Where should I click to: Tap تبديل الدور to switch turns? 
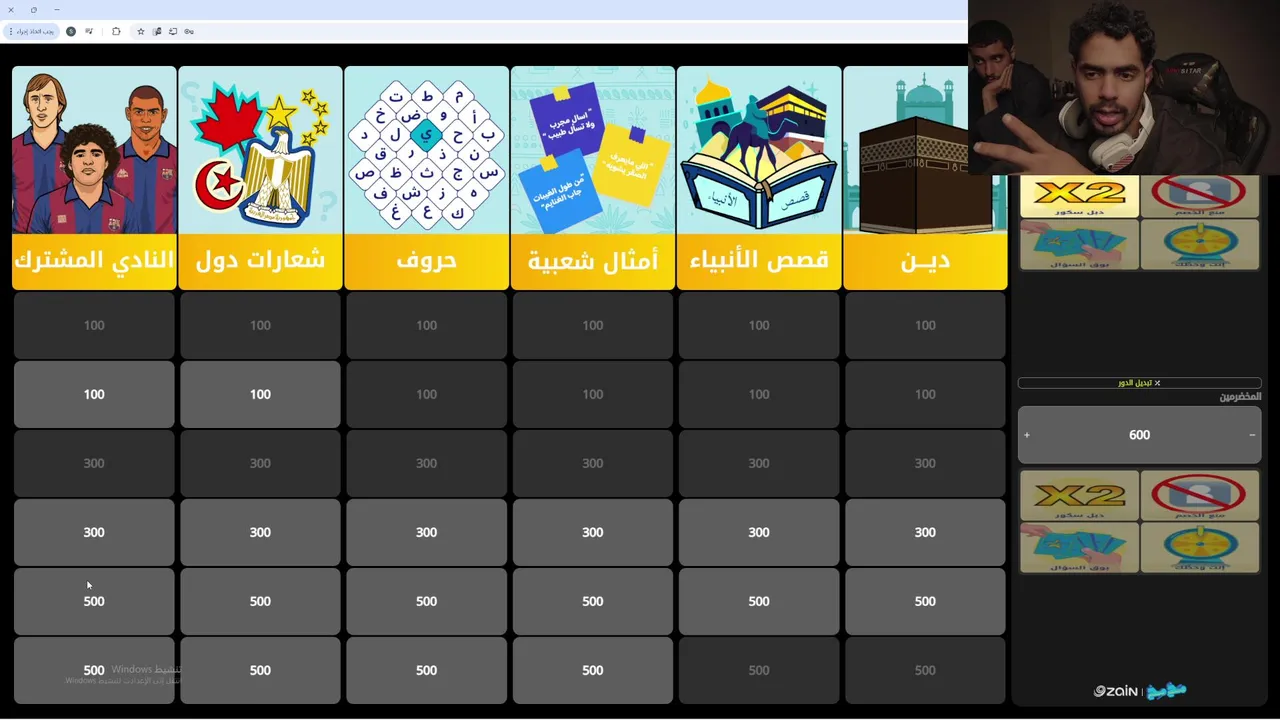1139,383
